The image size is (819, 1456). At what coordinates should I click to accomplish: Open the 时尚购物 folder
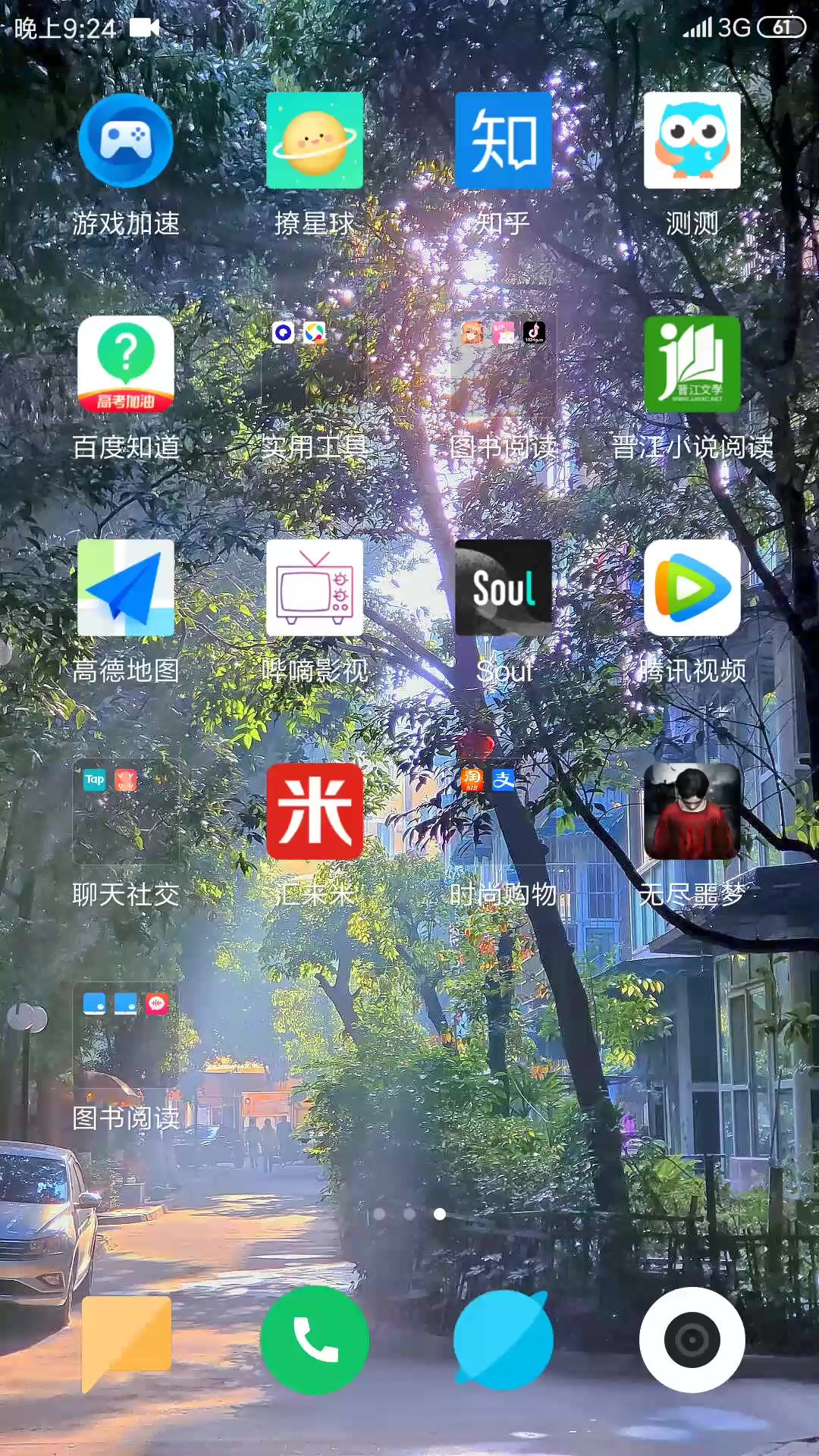[x=504, y=812]
